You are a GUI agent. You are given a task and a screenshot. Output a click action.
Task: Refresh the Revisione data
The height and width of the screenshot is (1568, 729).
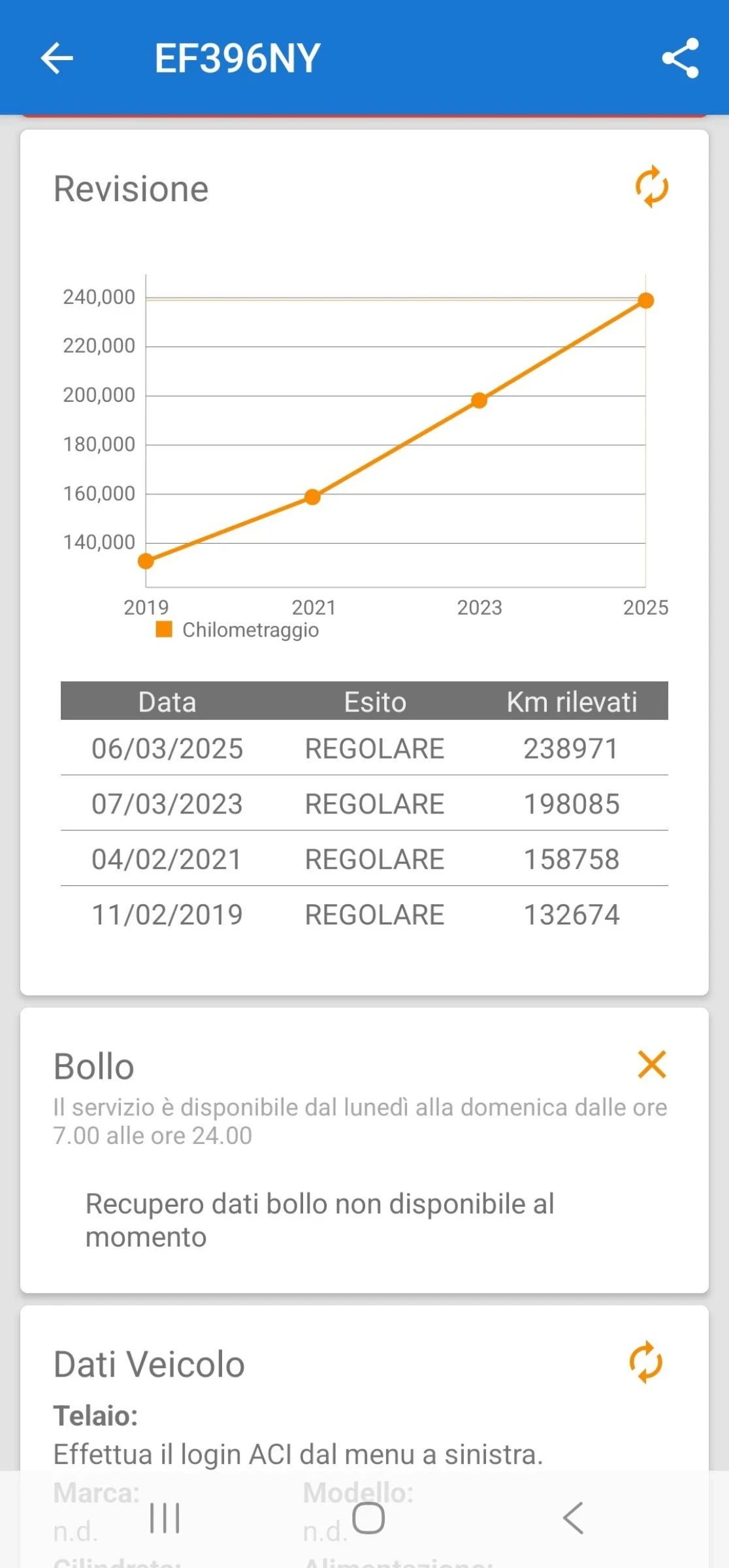[x=651, y=188]
